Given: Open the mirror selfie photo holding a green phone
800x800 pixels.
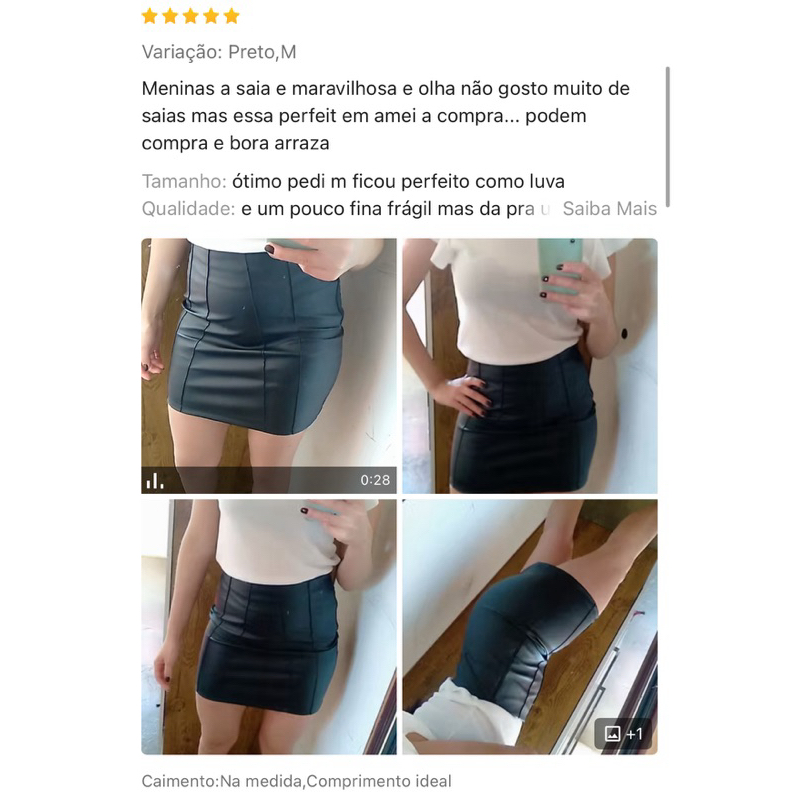Looking at the screenshot, I should tap(530, 365).
